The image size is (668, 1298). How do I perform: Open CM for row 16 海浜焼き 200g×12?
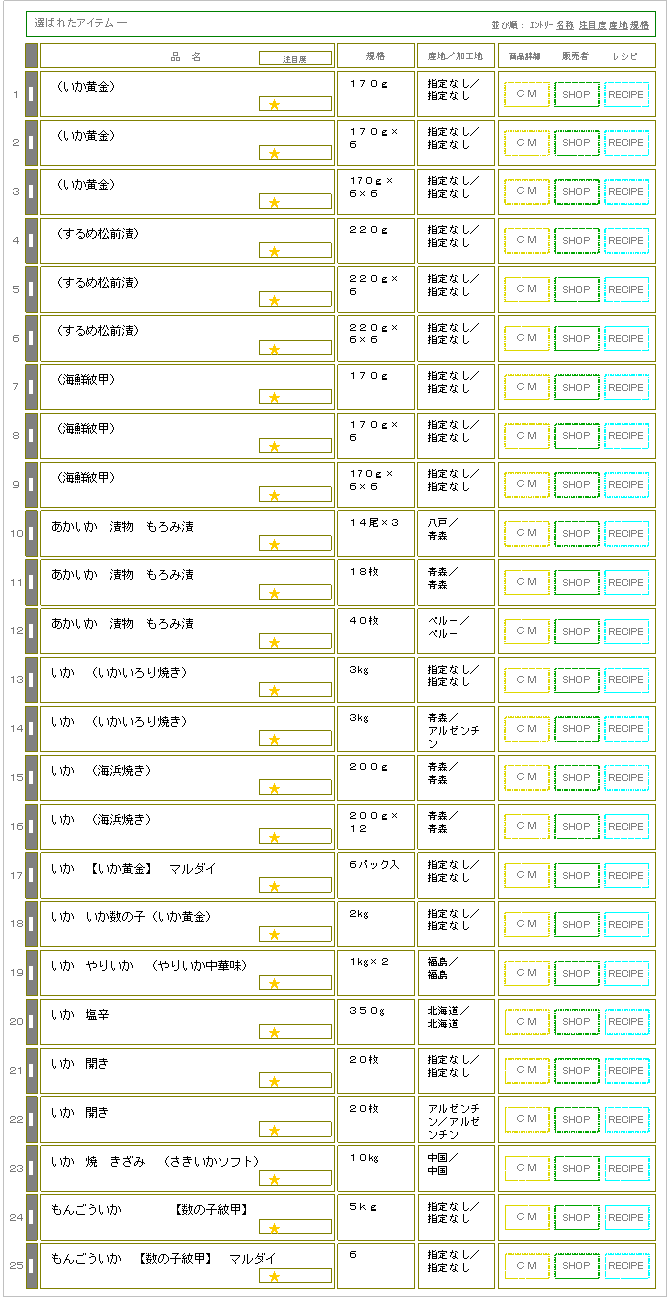click(526, 826)
